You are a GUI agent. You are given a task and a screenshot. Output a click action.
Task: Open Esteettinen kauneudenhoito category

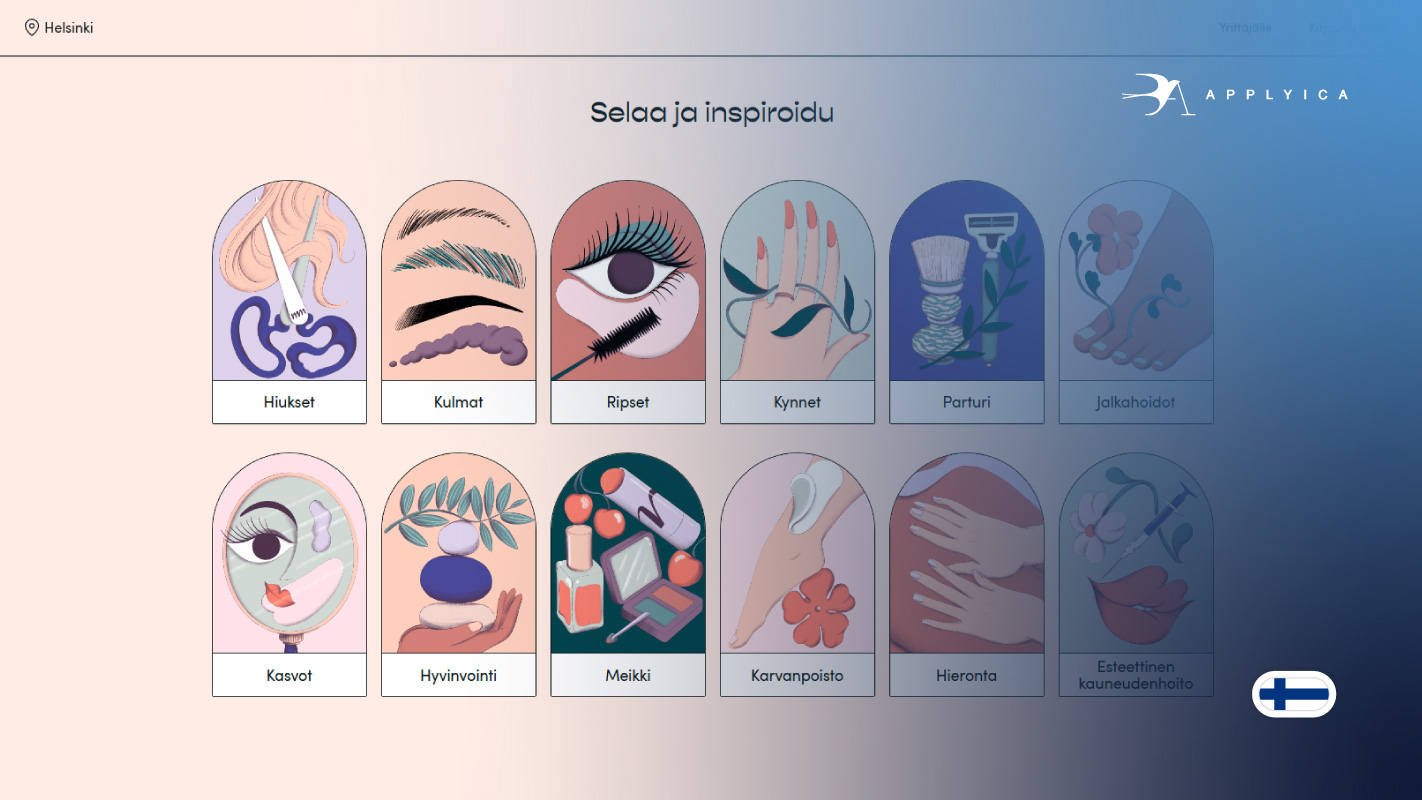(x=1136, y=574)
